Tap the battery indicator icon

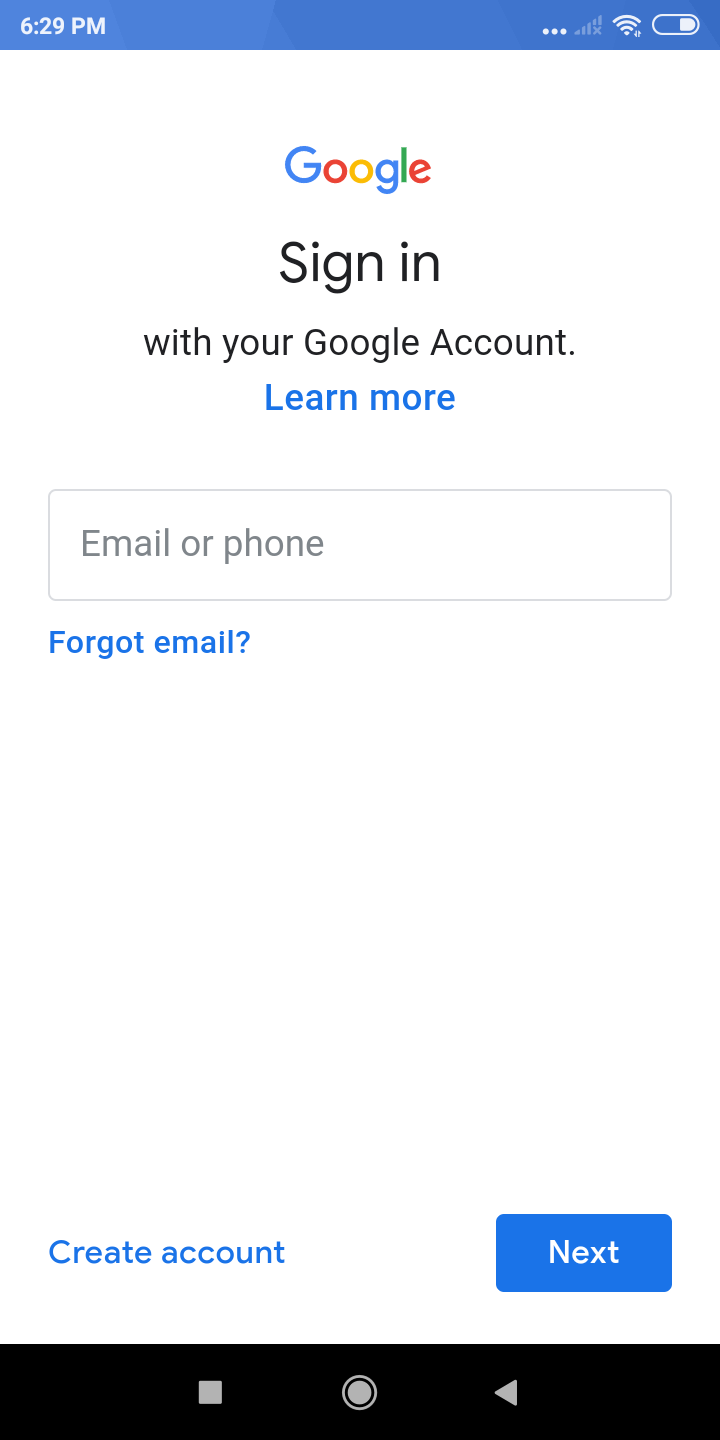(x=676, y=26)
